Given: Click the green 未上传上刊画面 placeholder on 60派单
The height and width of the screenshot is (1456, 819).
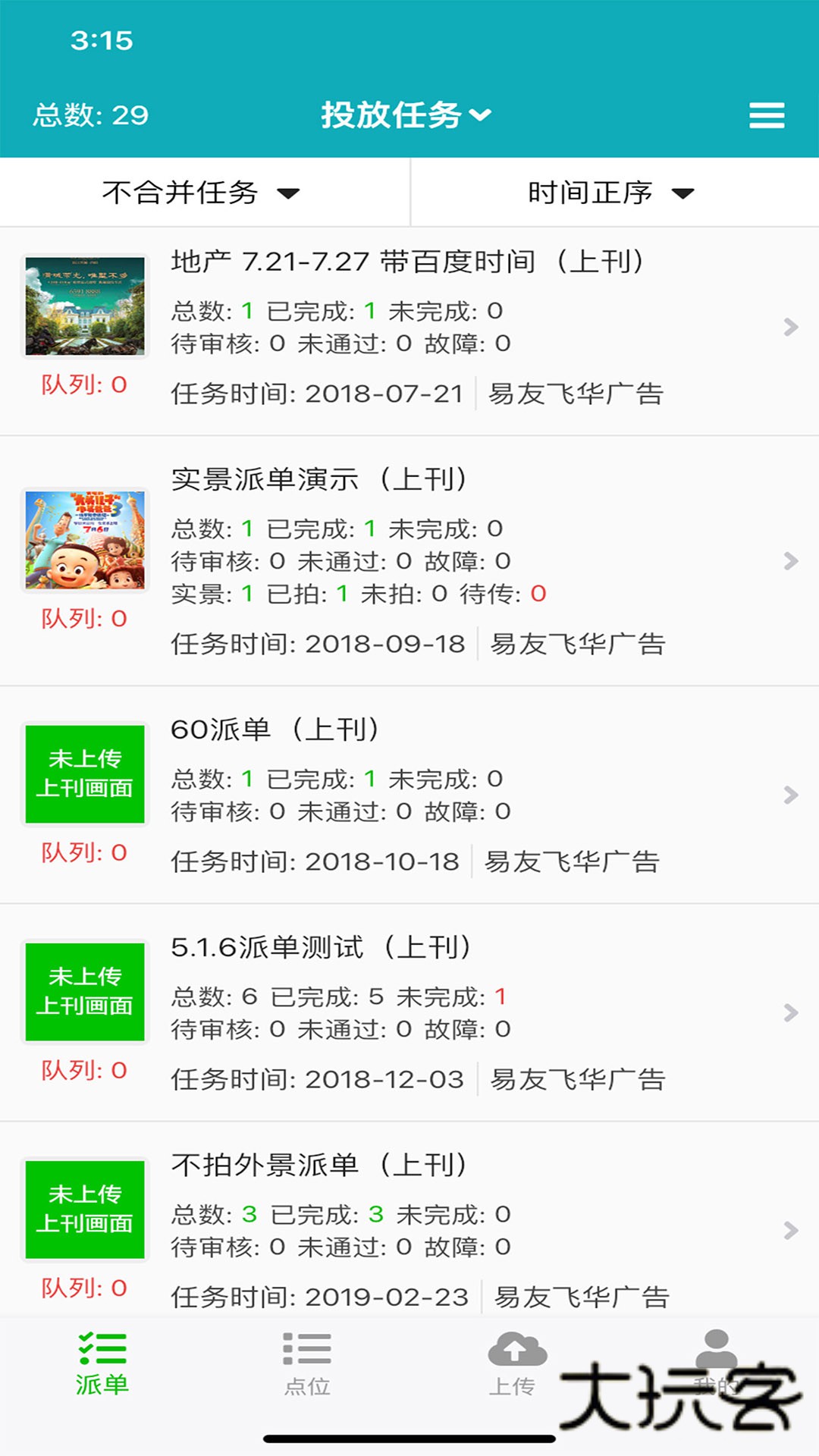Looking at the screenshot, I should coord(84,773).
